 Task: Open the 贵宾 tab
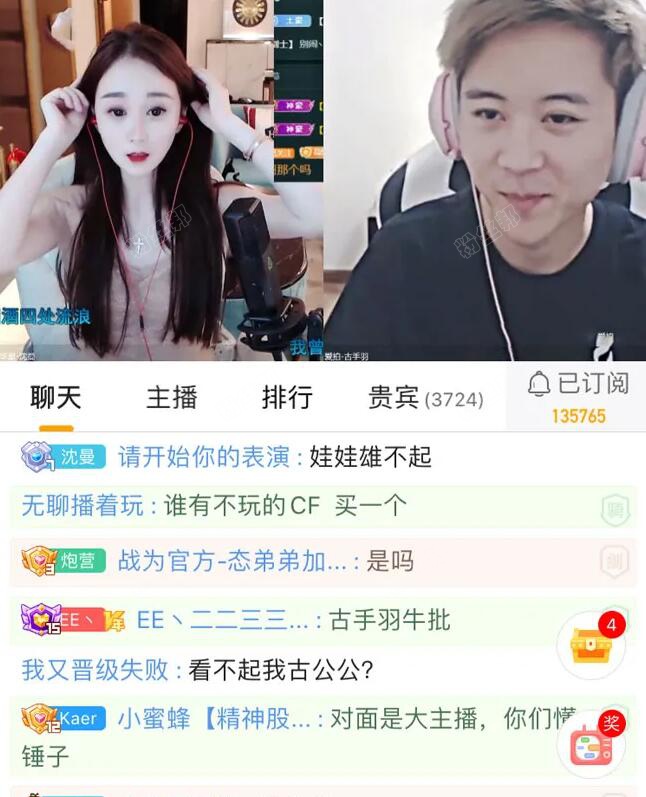point(424,398)
